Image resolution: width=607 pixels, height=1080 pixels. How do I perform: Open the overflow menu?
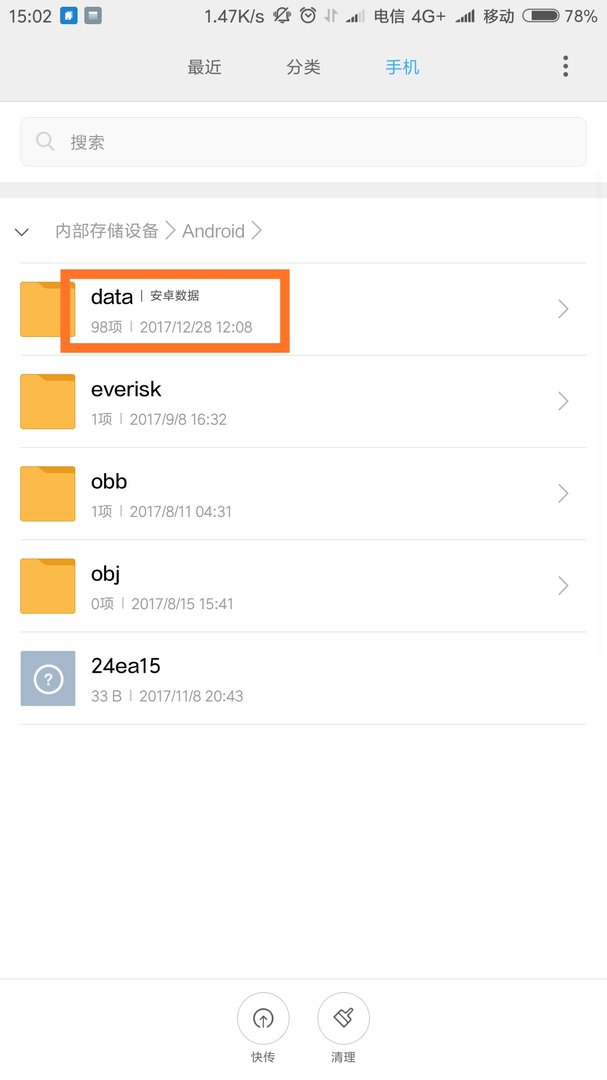click(565, 67)
